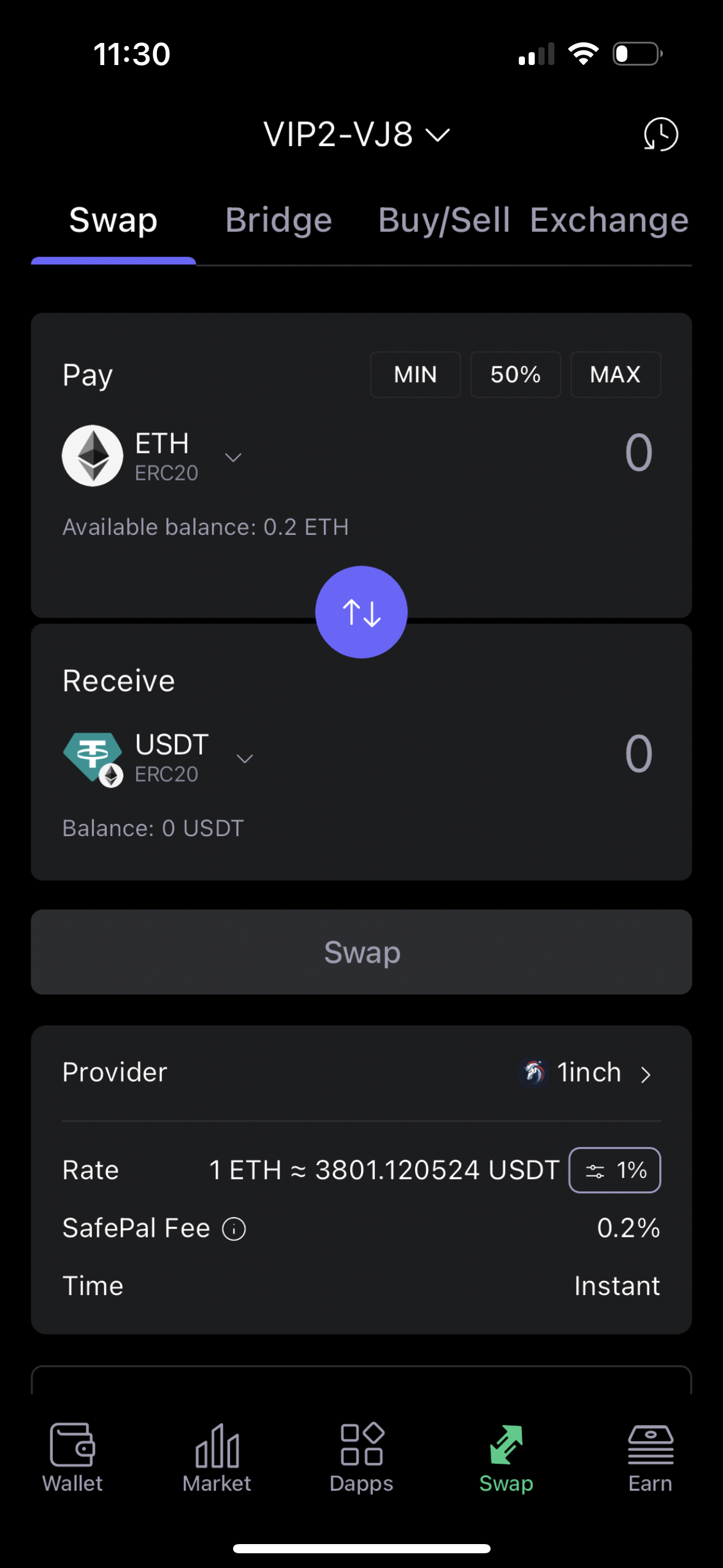
Task: Go to the Wallet tab
Action: pos(72,1457)
